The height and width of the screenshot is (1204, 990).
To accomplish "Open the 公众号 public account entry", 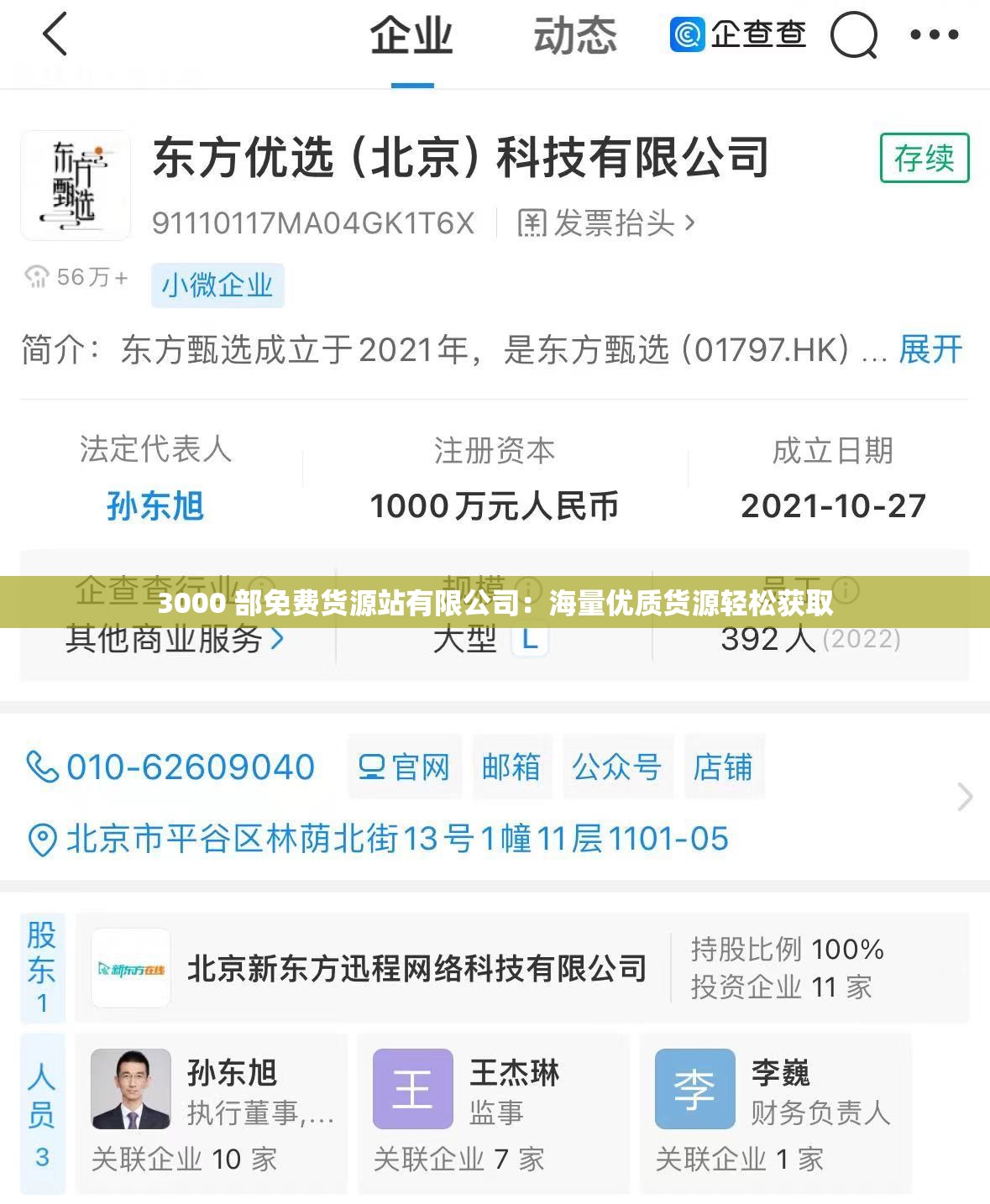I will tap(619, 766).
